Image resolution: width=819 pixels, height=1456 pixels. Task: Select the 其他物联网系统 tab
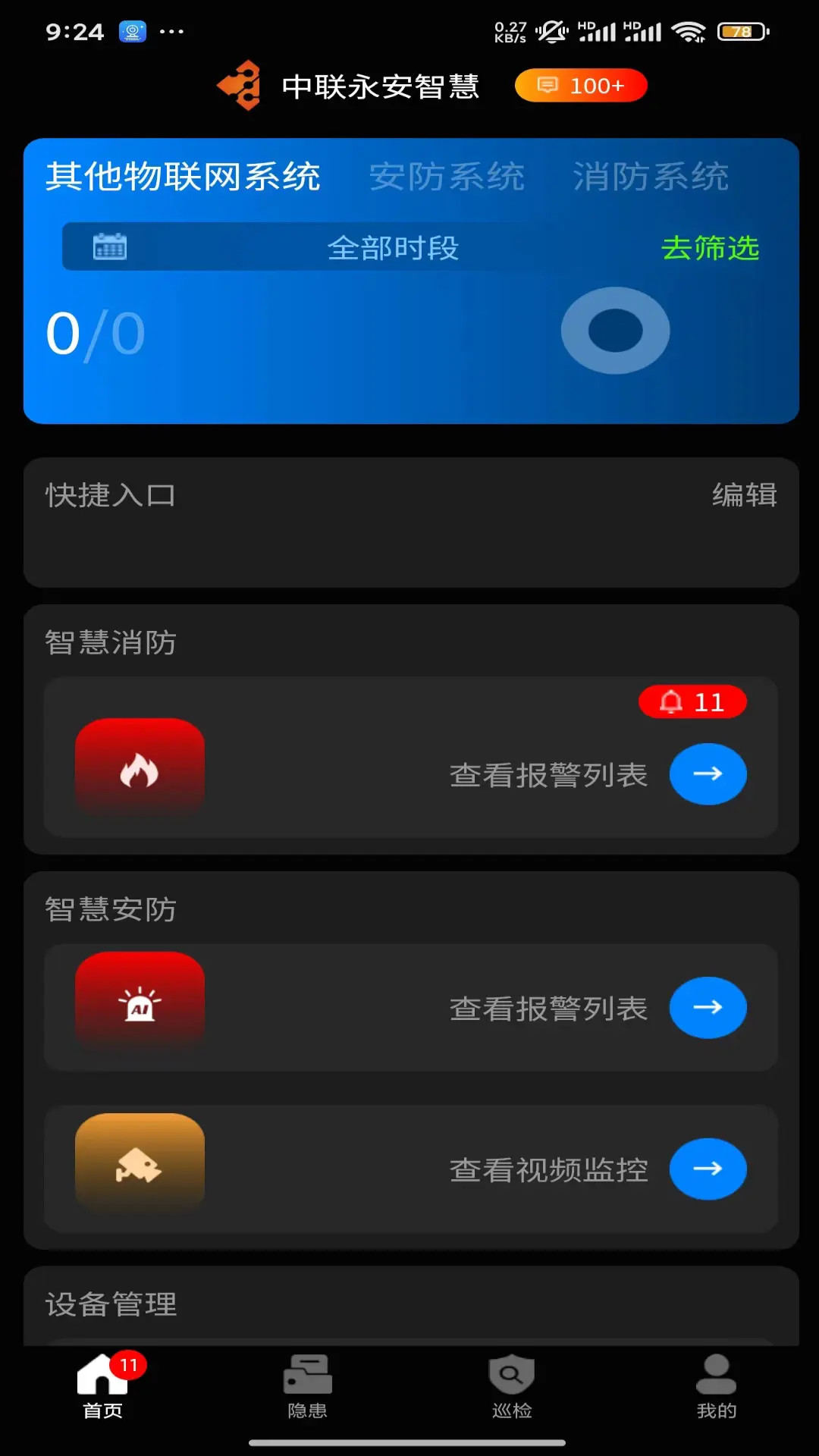(x=183, y=176)
